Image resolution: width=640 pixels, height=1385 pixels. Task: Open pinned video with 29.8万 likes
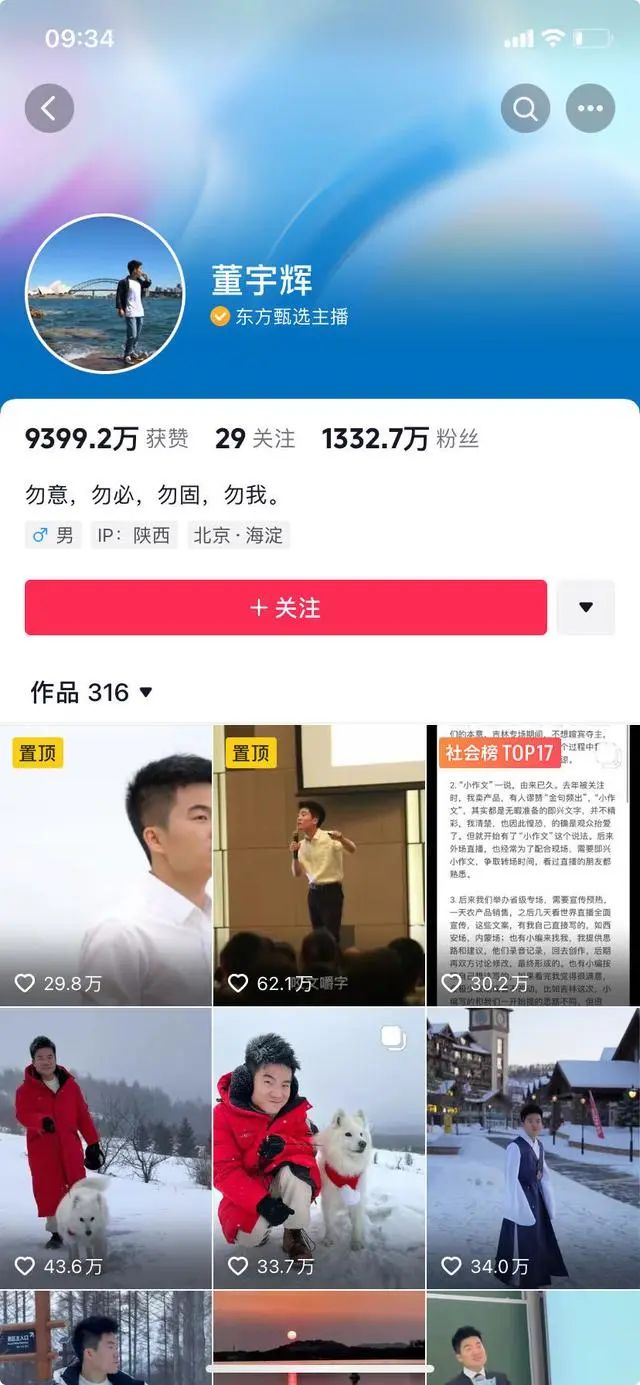pyautogui.click(x=106, y=865)
